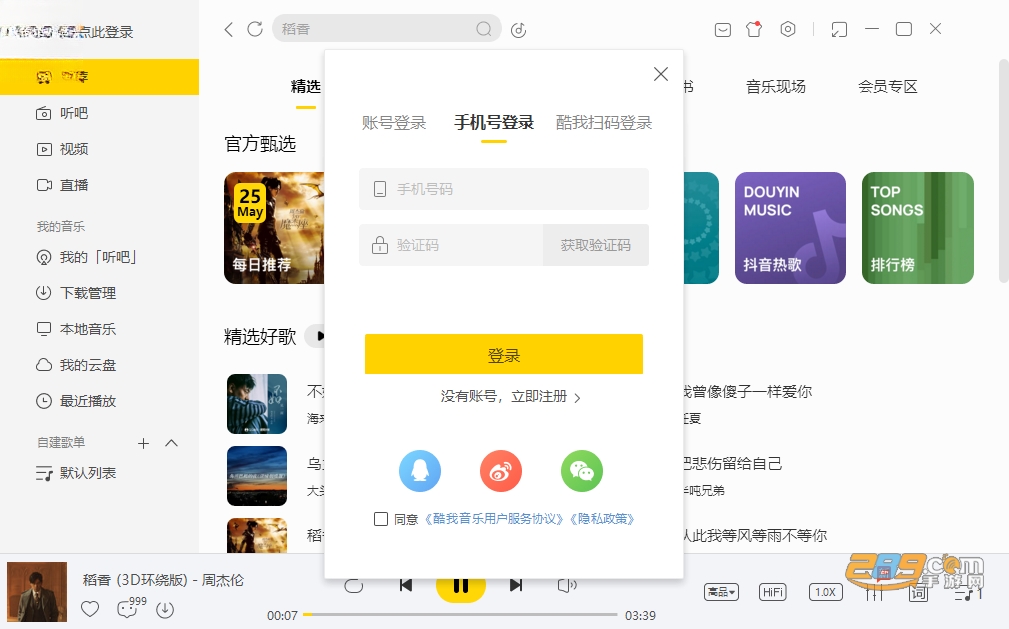This screenshot has height=629, width=1009.
Task: Tap 获取验证码 button
Action: click(x=596, y=245)
